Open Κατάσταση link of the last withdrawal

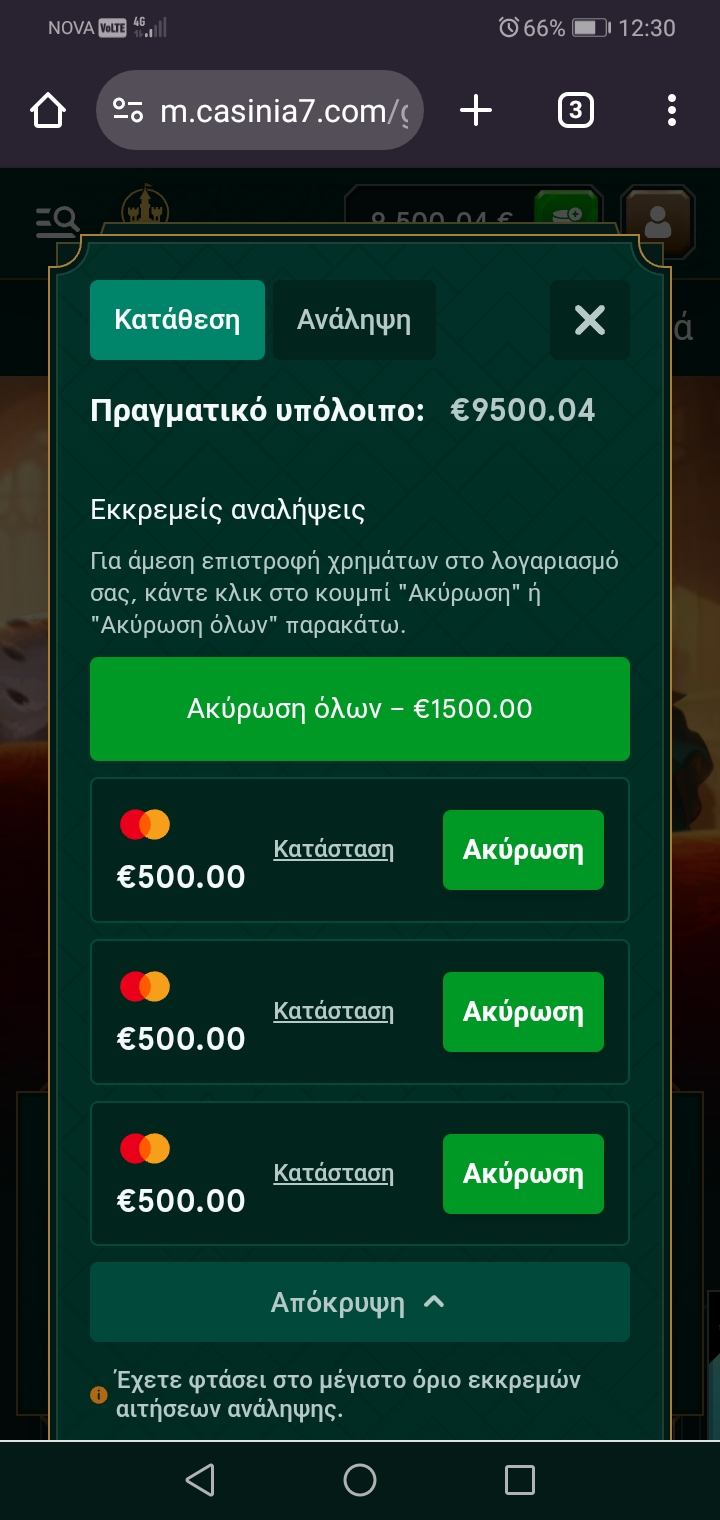click(333, 1173)
